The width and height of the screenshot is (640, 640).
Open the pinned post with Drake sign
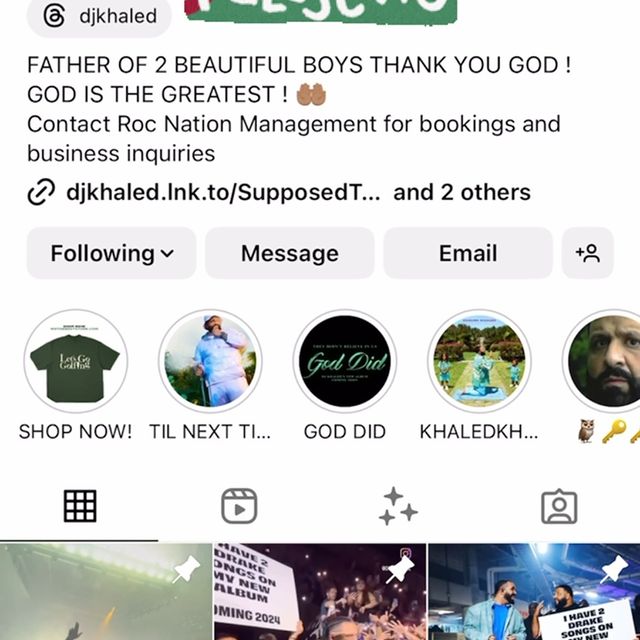pyautogui.click(x=533, y=592)
